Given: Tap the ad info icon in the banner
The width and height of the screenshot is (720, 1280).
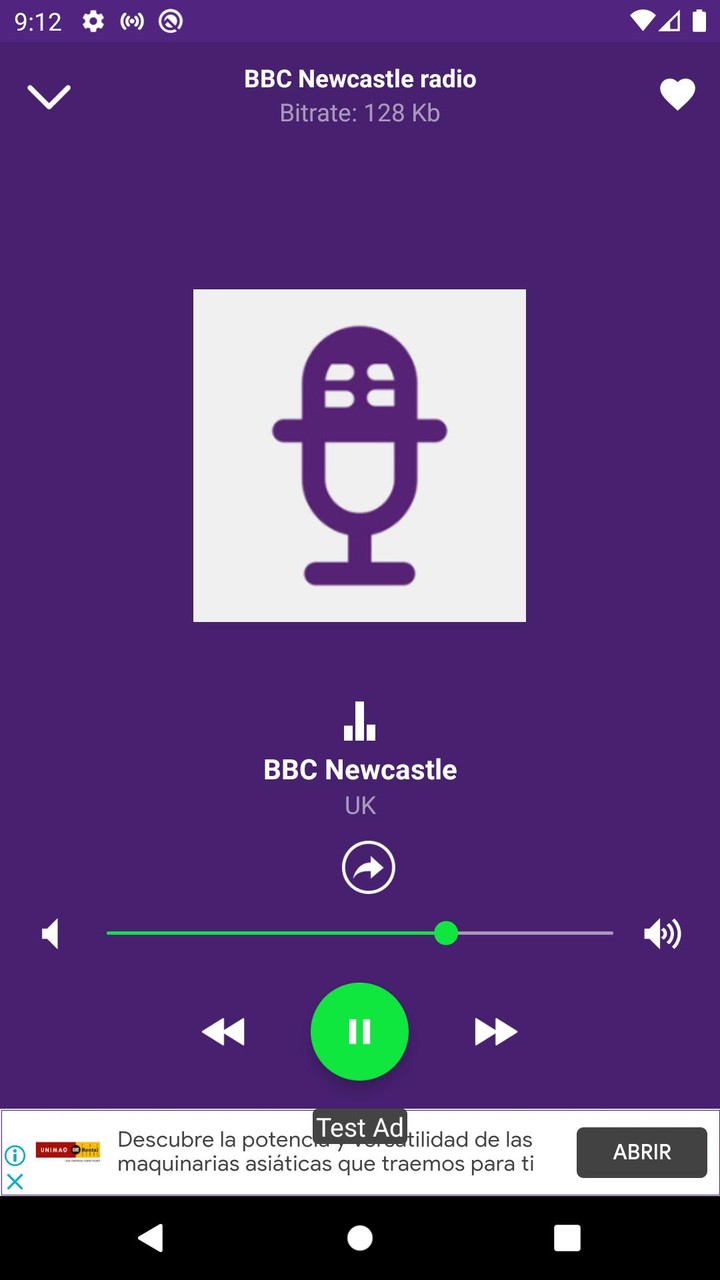Looking at the screenshot, I should tap(16, 1155).
